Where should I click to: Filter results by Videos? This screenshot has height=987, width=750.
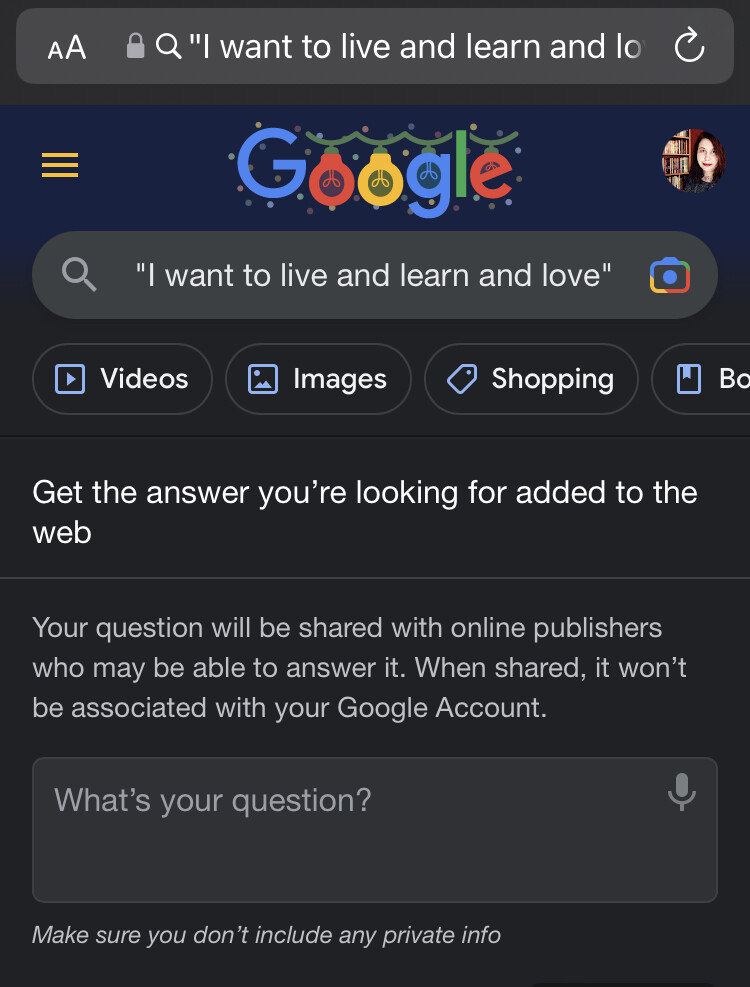123,379
